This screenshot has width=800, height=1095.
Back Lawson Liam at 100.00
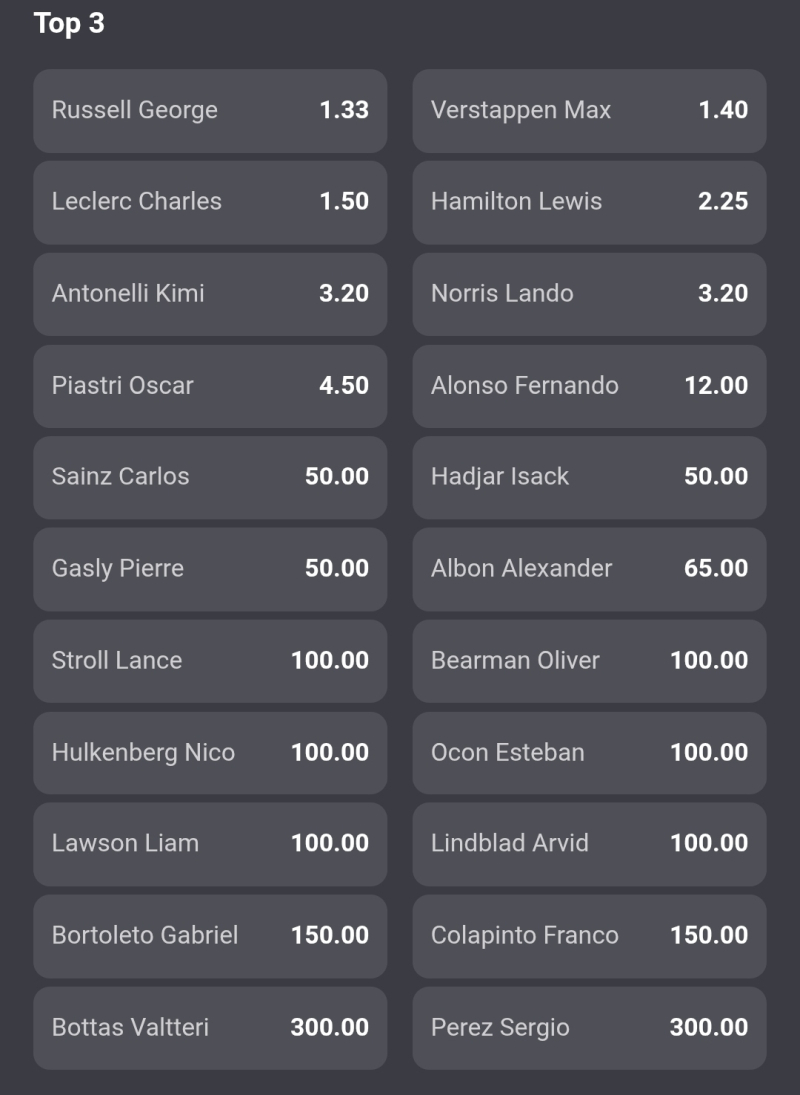tap(210, 844)
